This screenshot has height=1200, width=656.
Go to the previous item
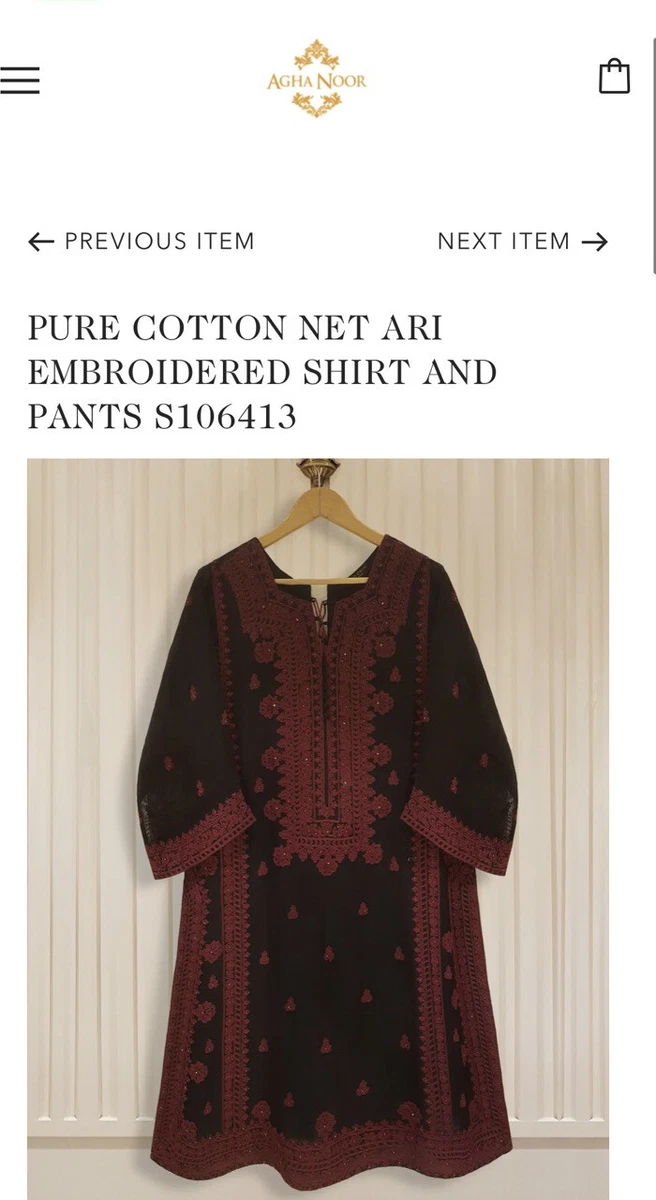click(x=141, y=241)
